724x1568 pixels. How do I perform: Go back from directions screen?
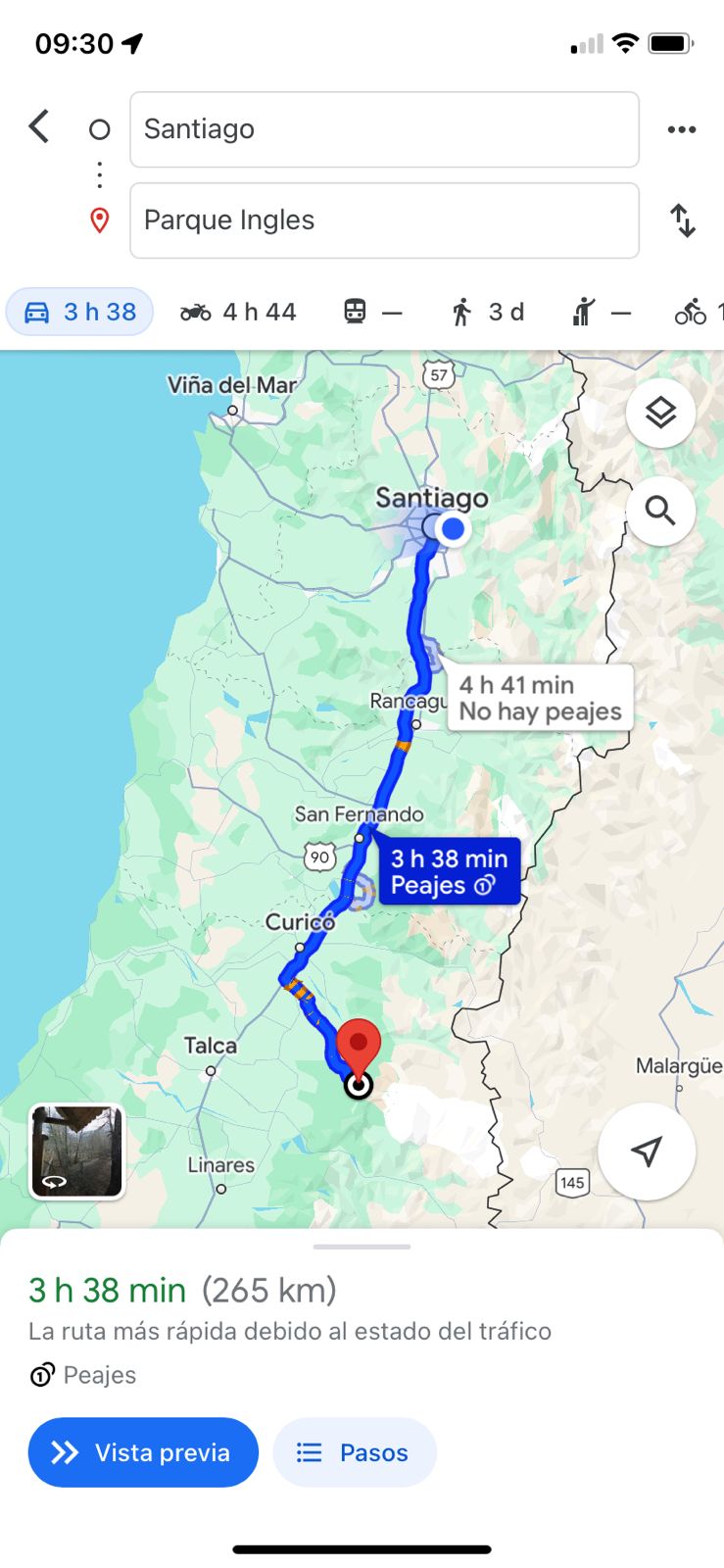pyautogui.click(x=39, y=126)
